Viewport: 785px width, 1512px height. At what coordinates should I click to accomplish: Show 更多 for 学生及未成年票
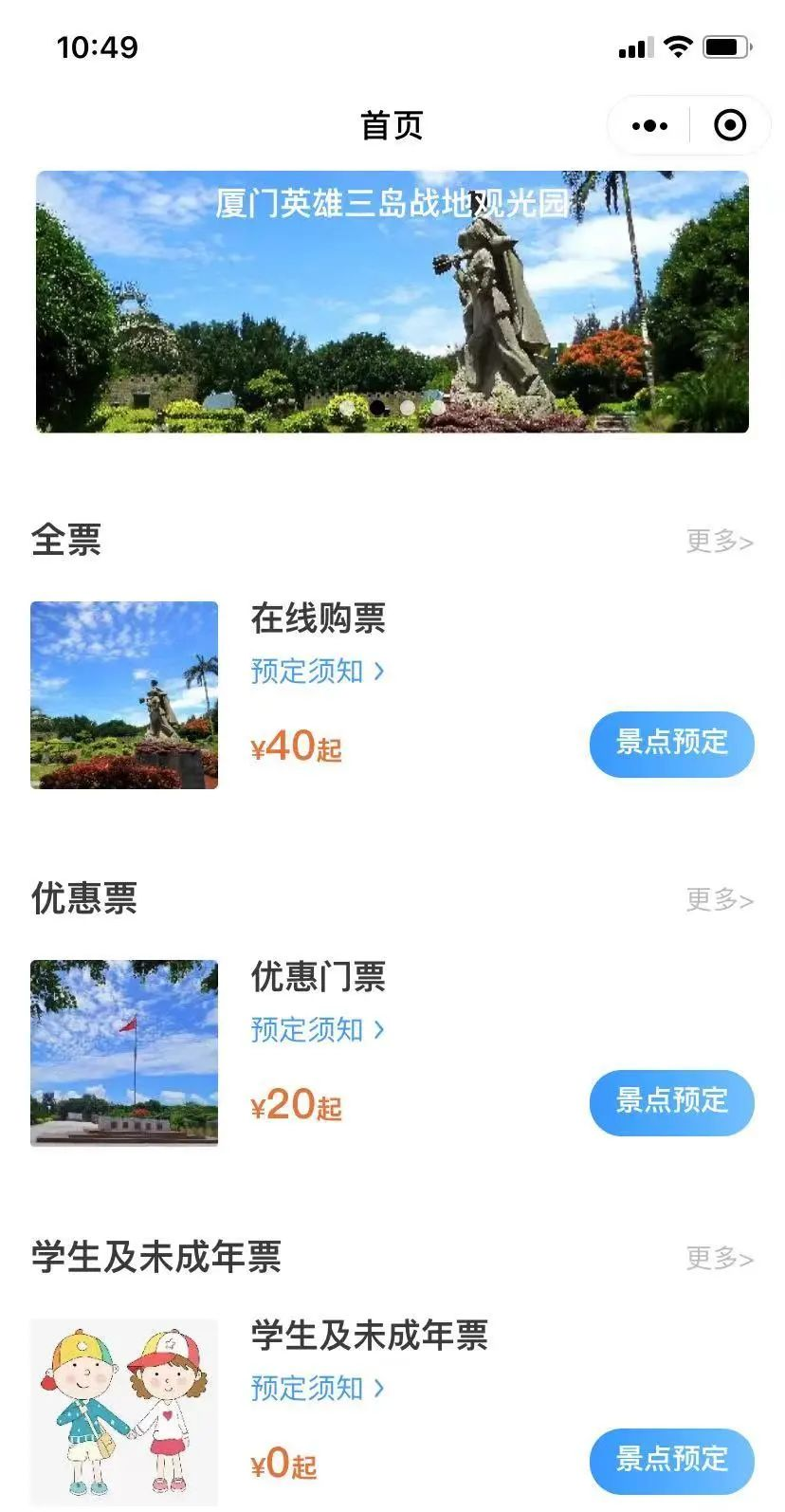point(720,1259)
